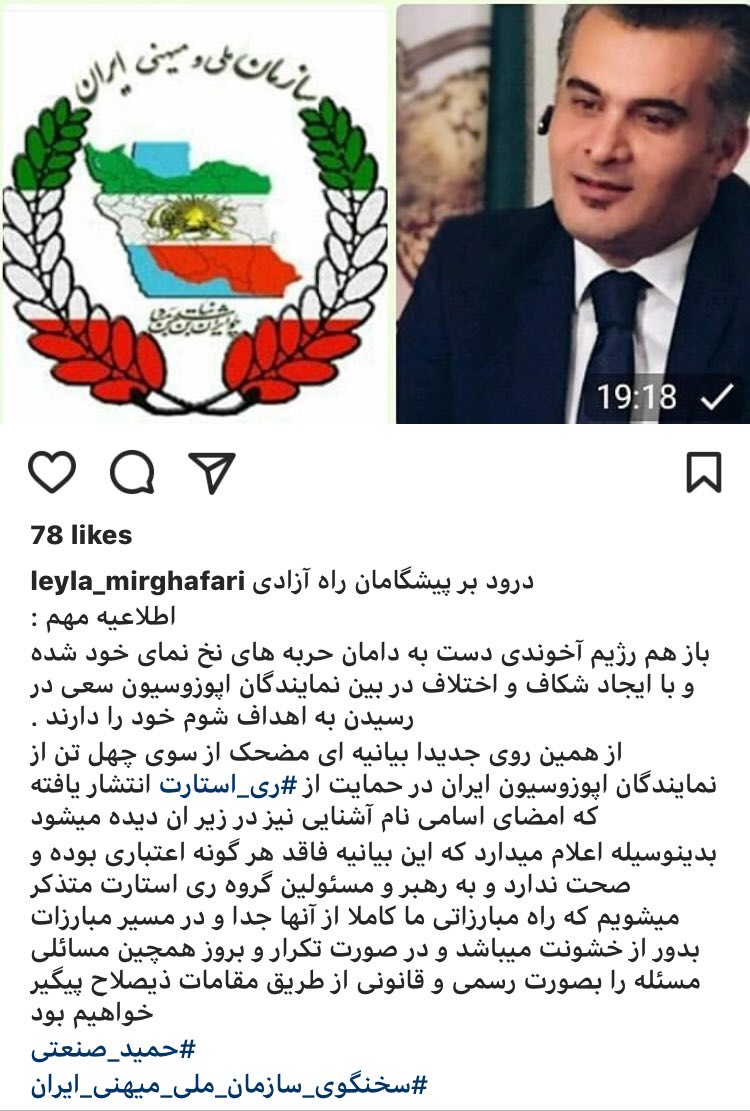
Task: Open the #حمید_صنعتی hashtag
Action: click(113, 1050)
